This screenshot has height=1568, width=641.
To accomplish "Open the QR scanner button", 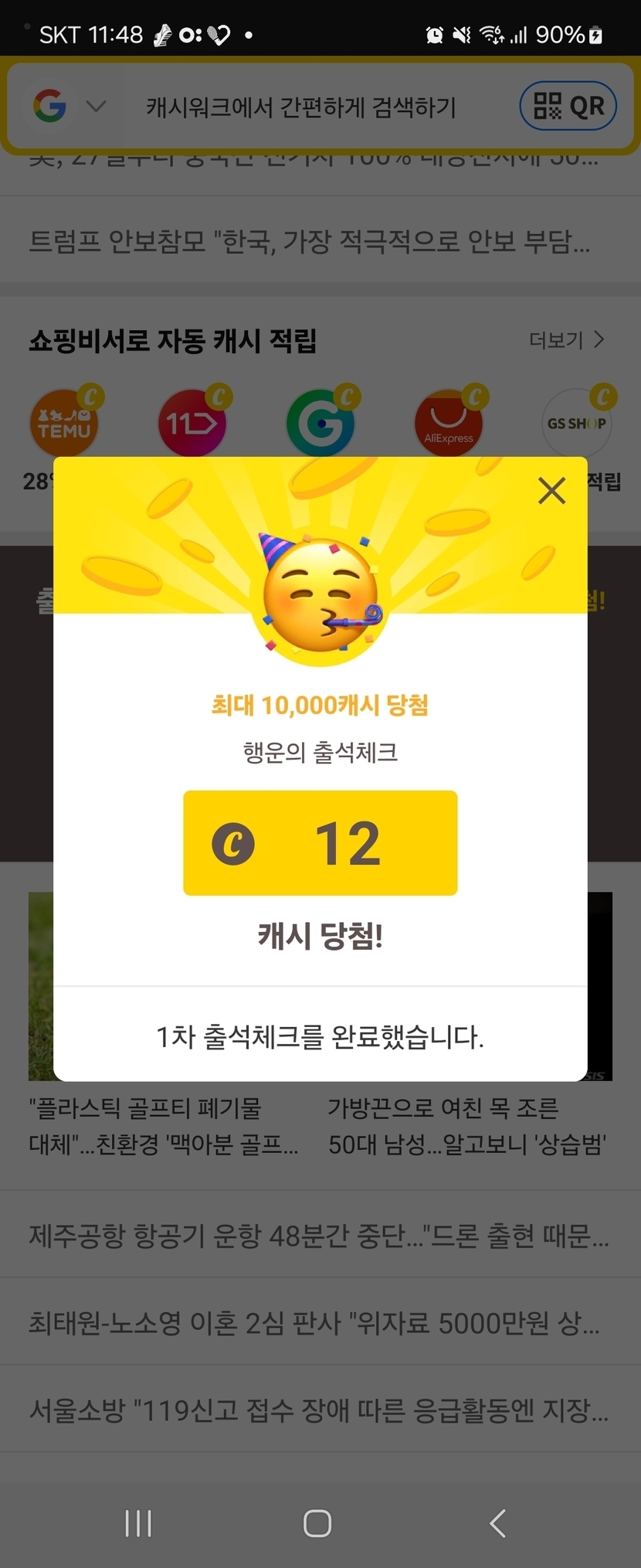I will pyautogui.click(x=568, y=106).
